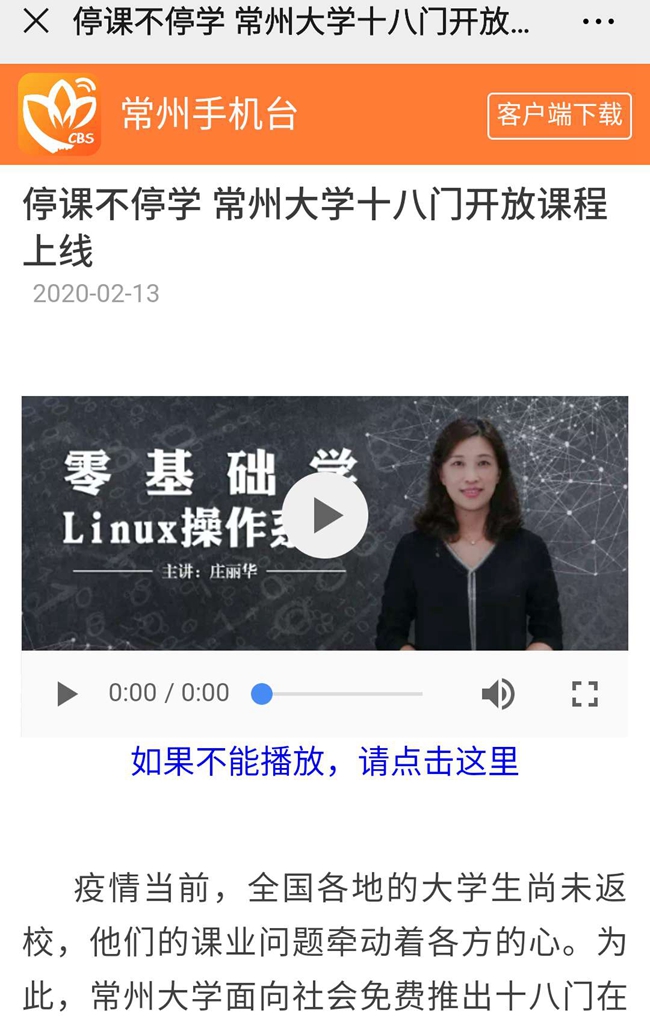Enter fullscreen video mode
This screenshot has height=1025, width=650.
pyautogui.click(x=584, y=693)
